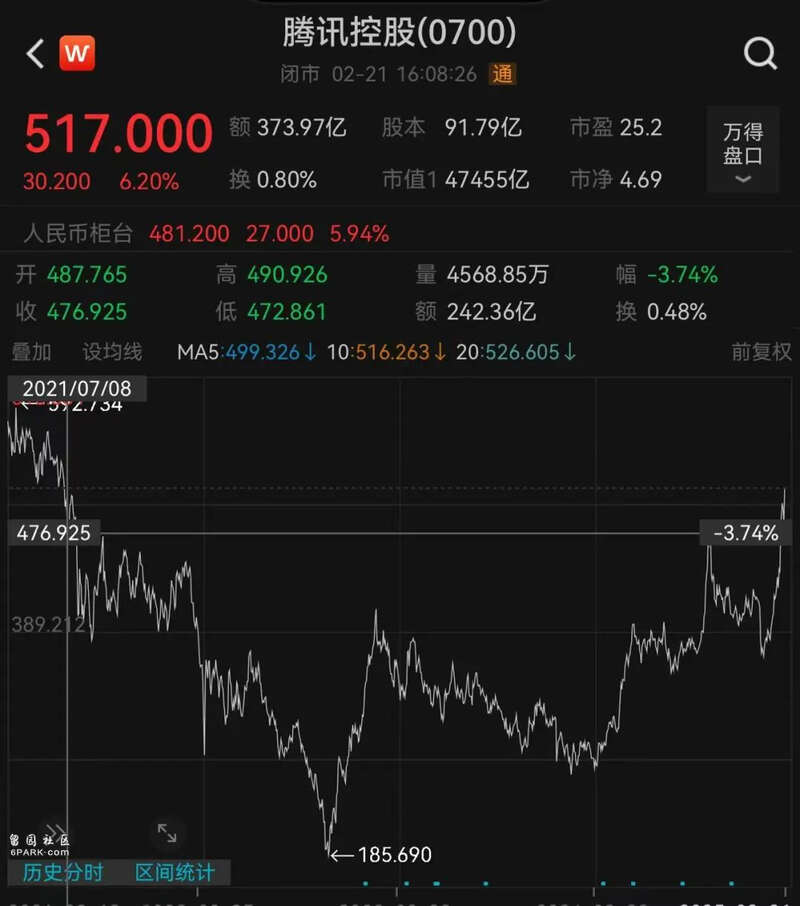Search for another stock
800x906 pixels.
pos(760,53)
